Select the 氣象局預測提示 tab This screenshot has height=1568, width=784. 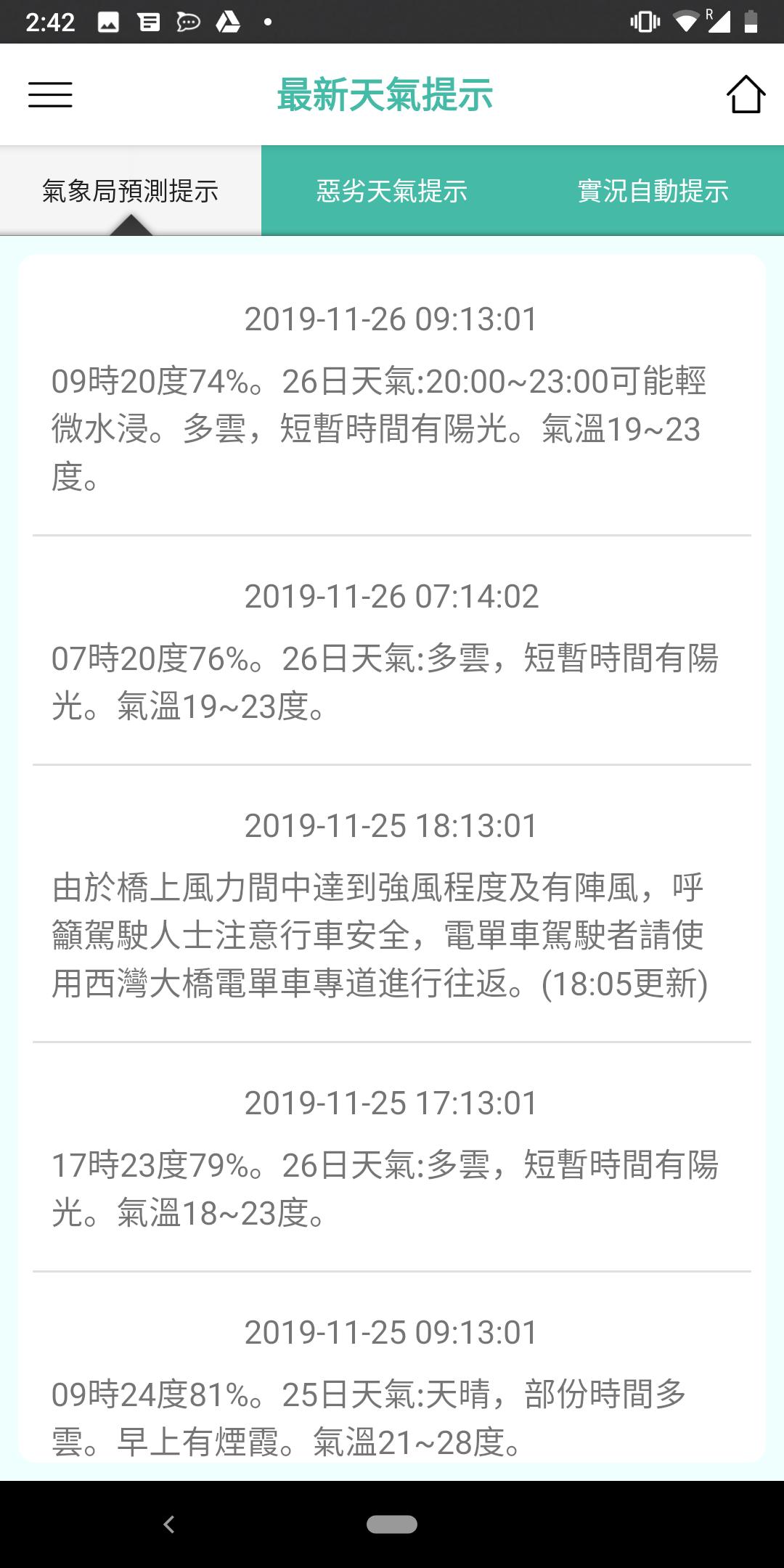pos(131,191)
